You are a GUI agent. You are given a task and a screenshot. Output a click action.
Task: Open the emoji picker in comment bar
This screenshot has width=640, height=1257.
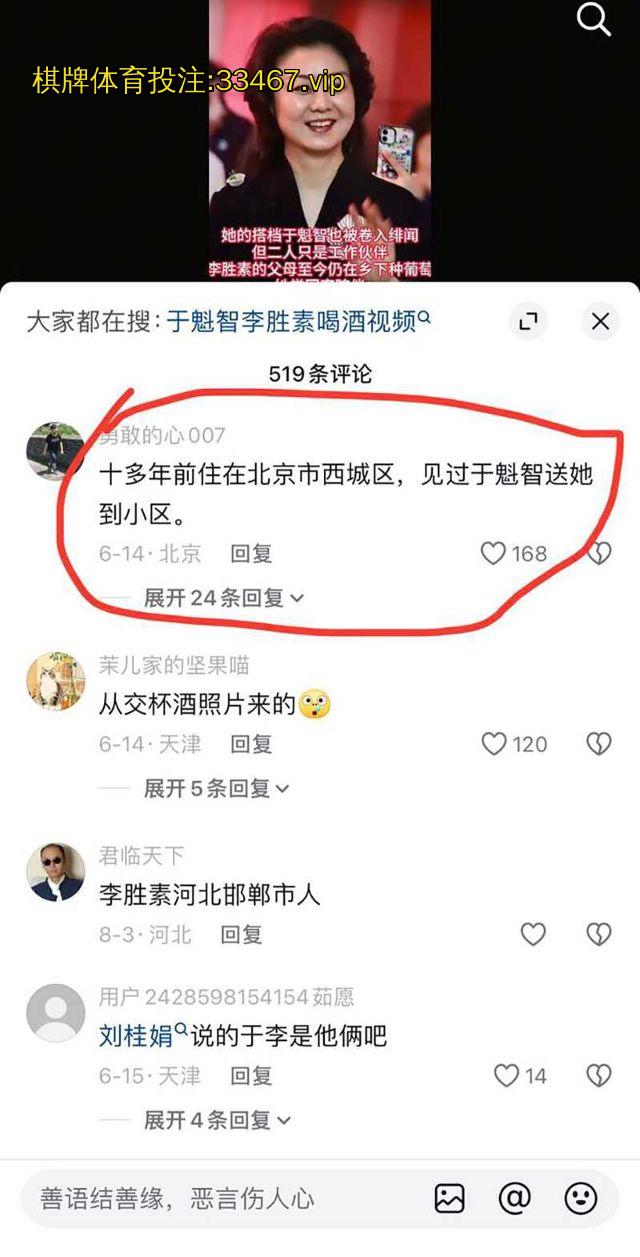pos(581,1198)
